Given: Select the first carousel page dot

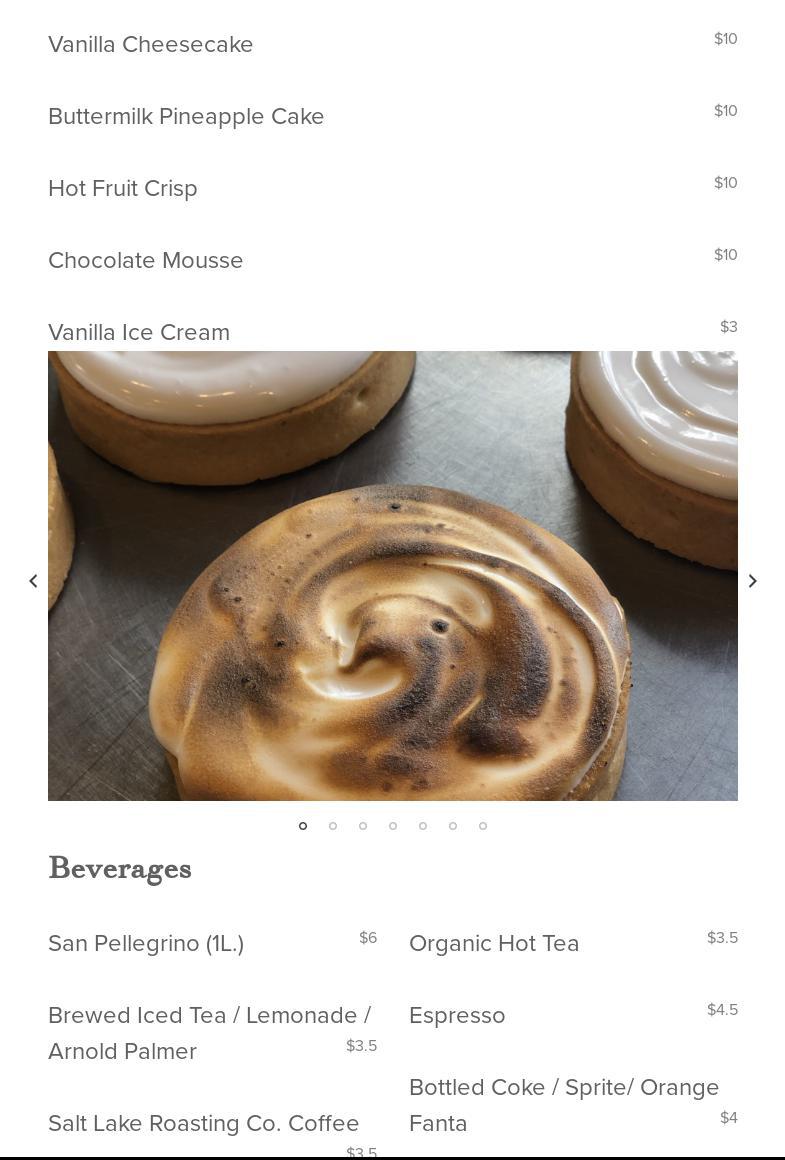Looking at the screenshot, I should point(303,826).
